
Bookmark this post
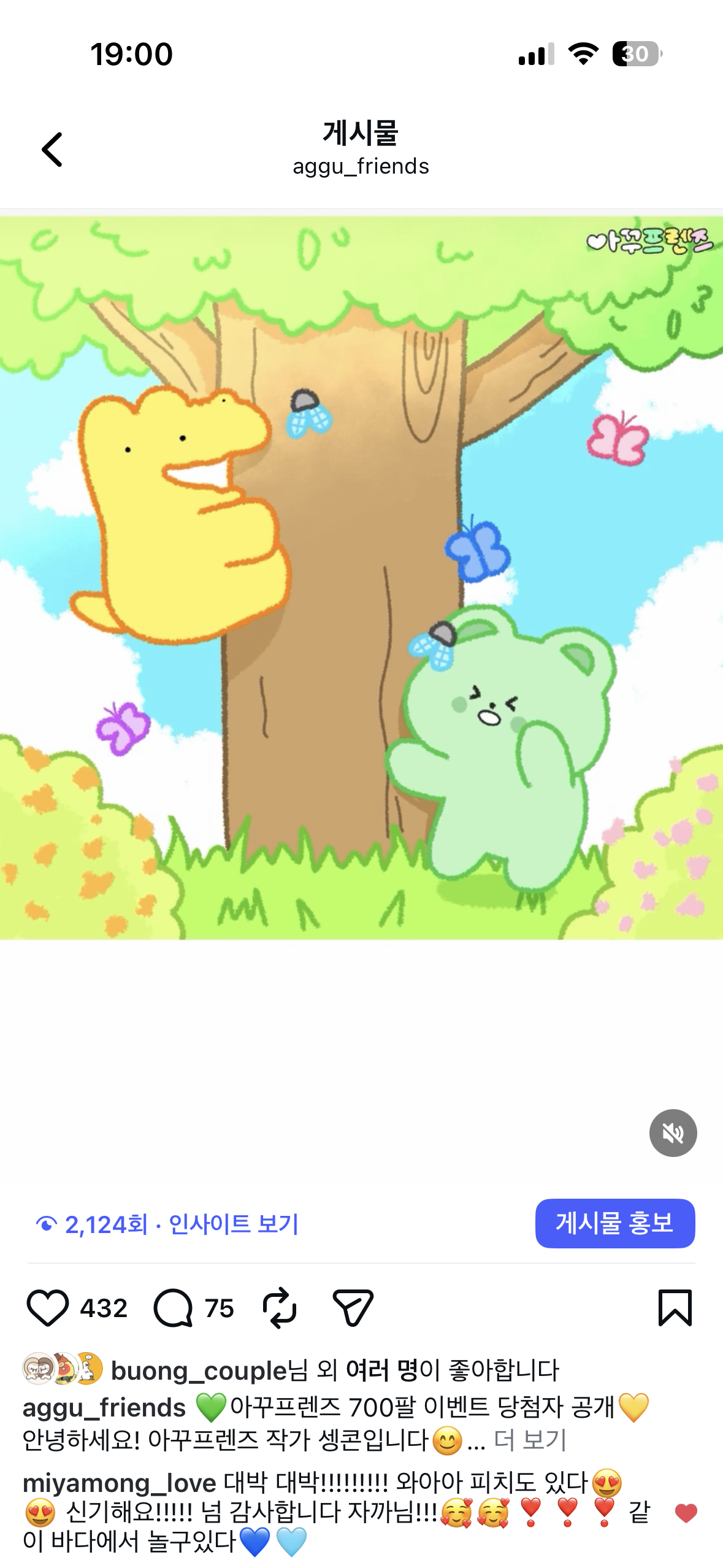(675, 1307)
